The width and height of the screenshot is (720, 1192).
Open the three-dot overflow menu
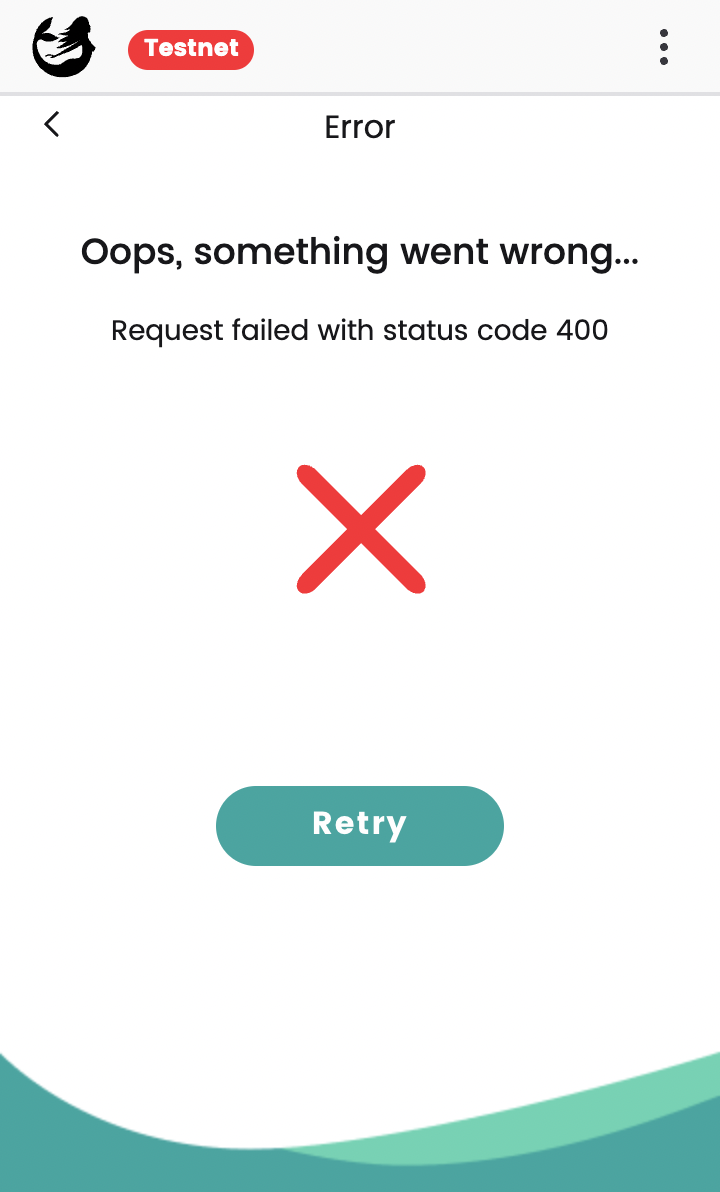click(x=664, y=47)
